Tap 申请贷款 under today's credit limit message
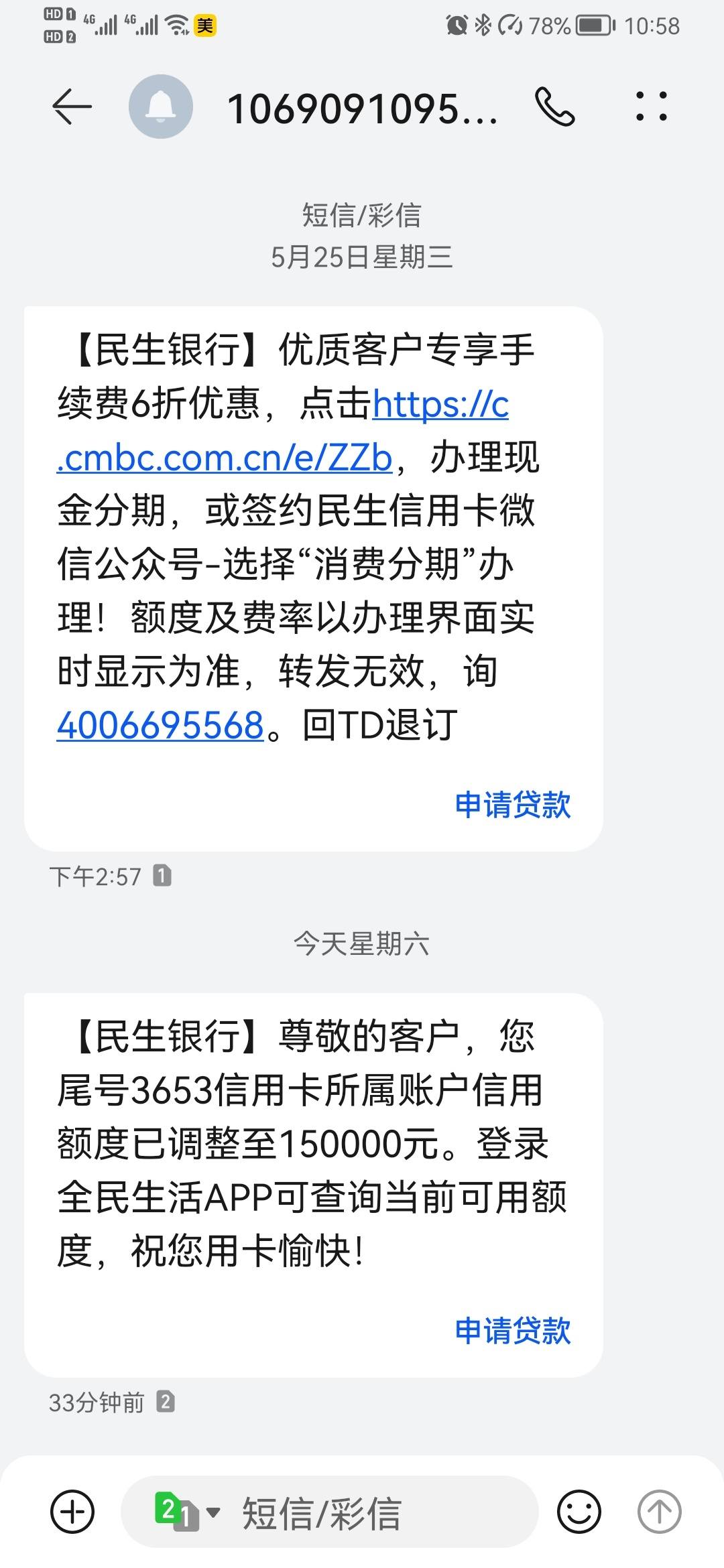This screenshot has height=1568, width=724. 513,1330
